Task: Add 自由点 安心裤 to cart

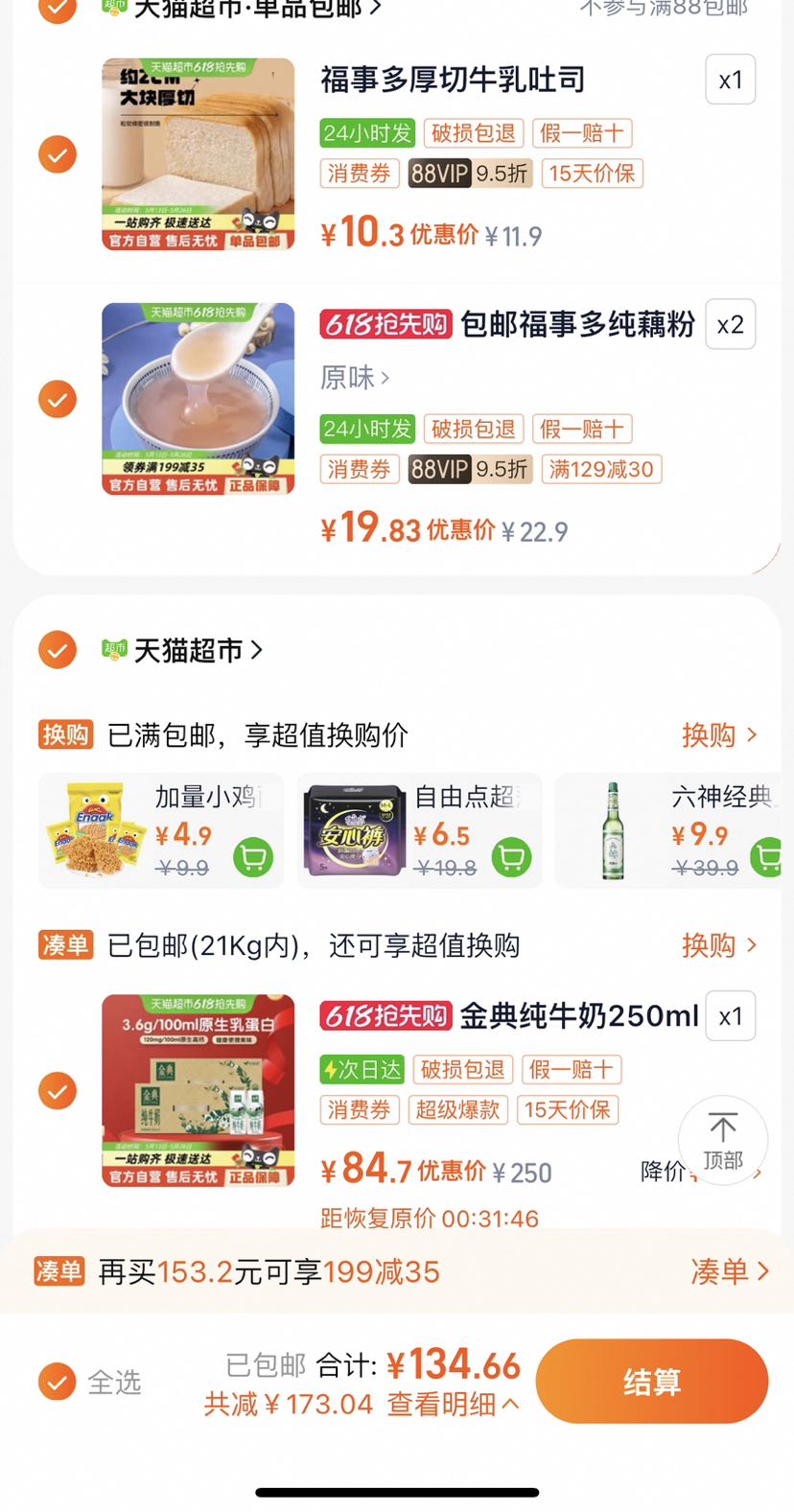Action: click(x=511, y=857)
